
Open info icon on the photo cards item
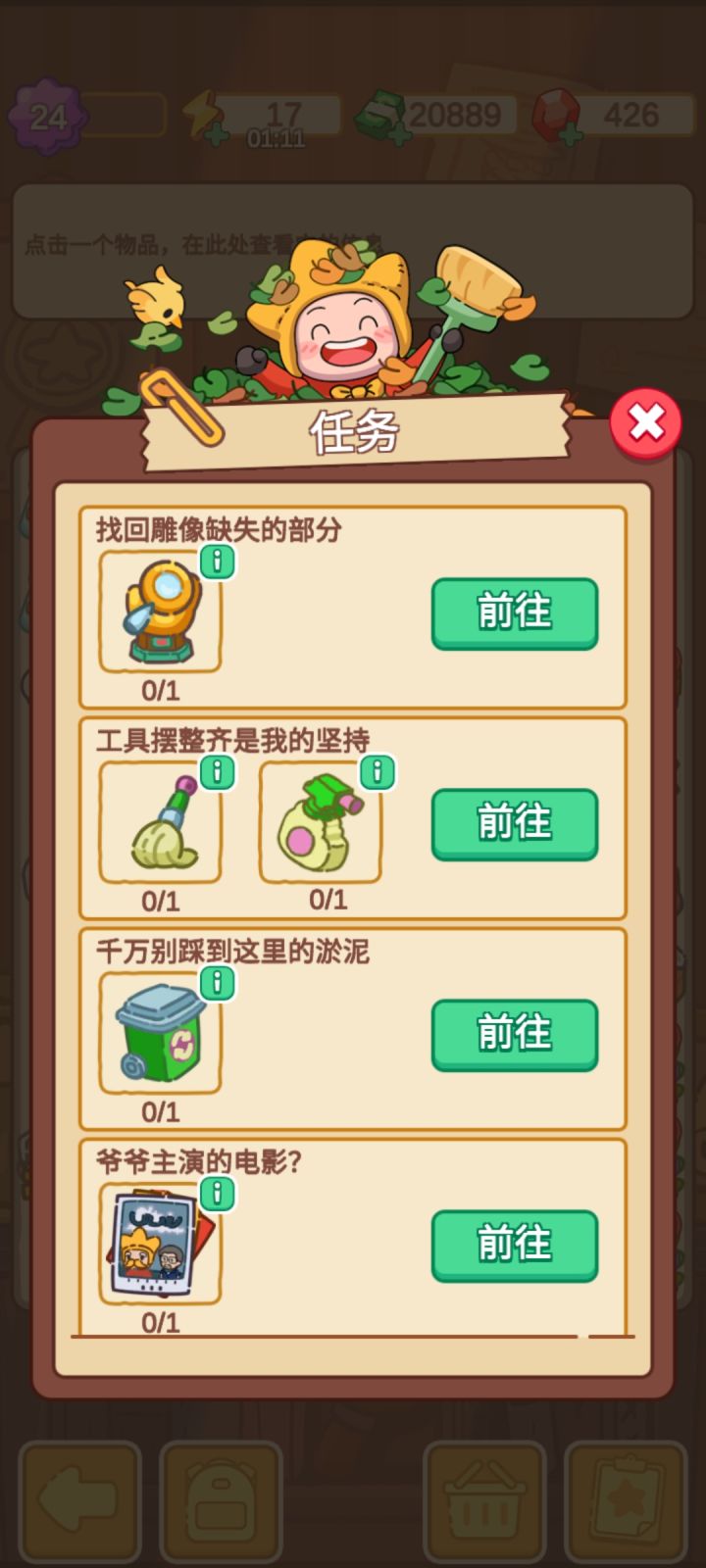[x=217, y=1195]
